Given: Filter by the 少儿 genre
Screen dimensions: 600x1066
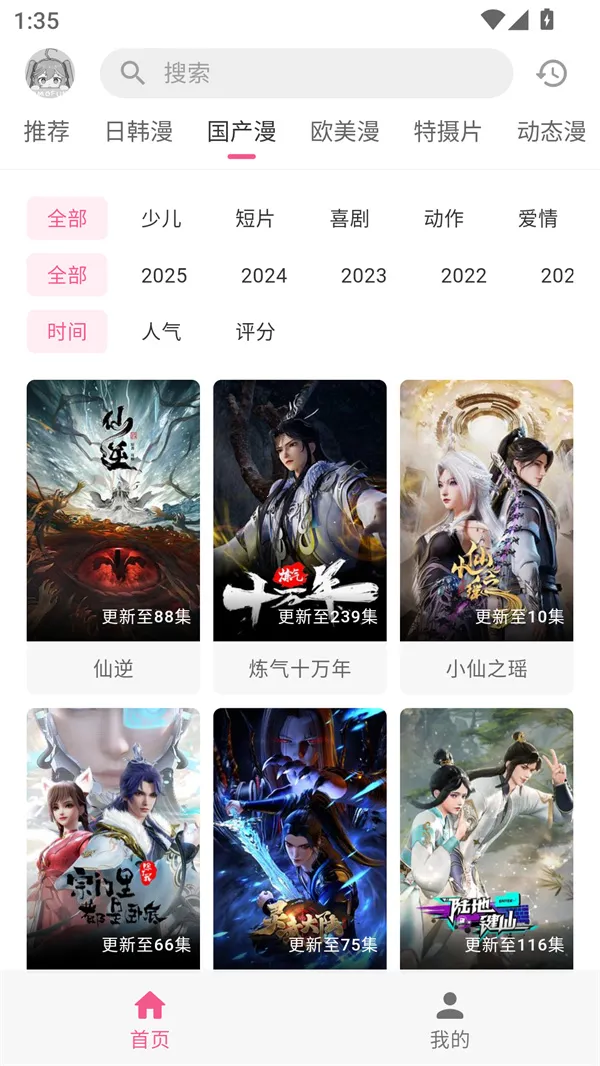Looking at the screenshot, I should click(x=161, y=219).
